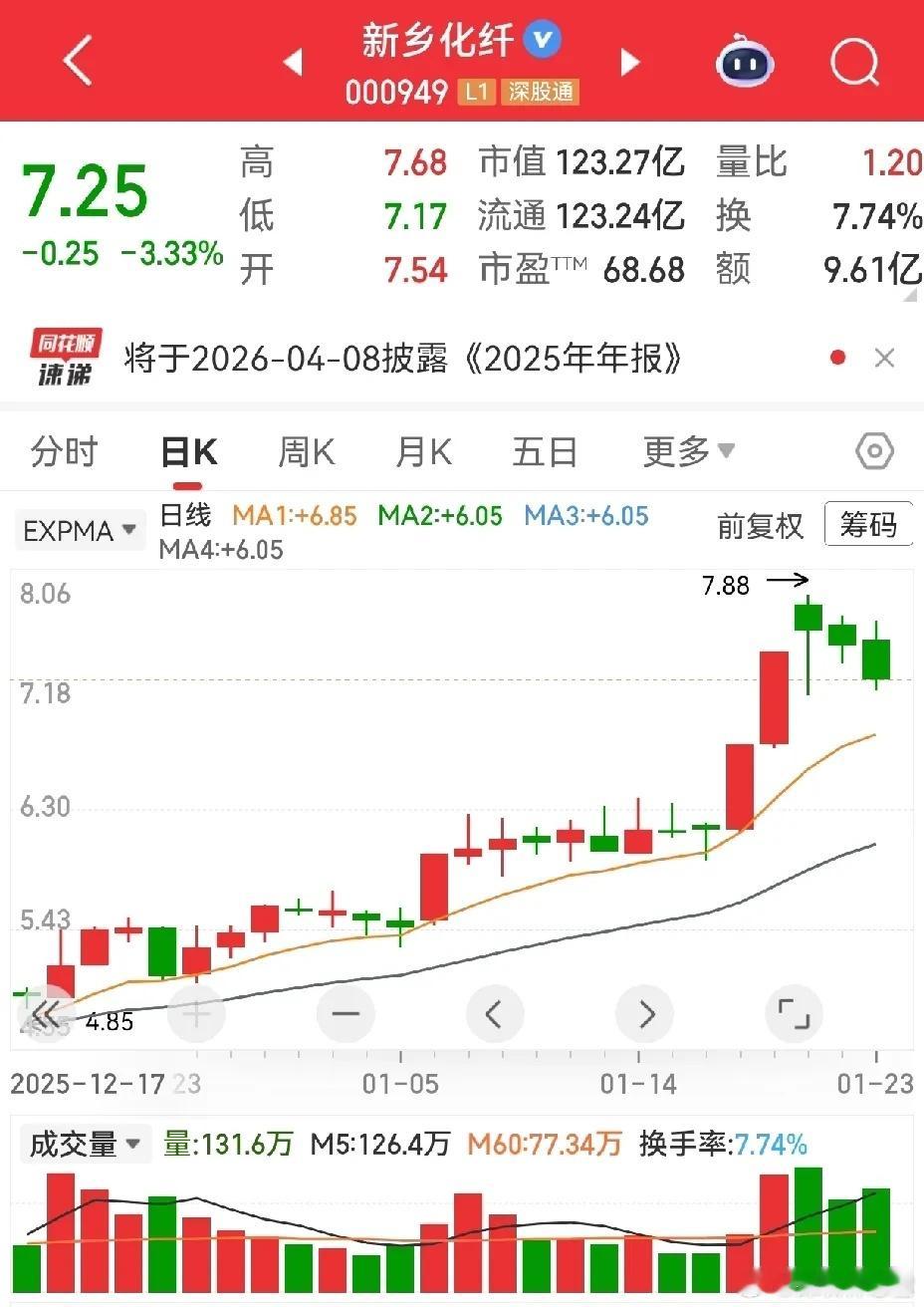Switch to the 分时 chart tab
The width and height of the screenshot is (924, 1307).
64,452
